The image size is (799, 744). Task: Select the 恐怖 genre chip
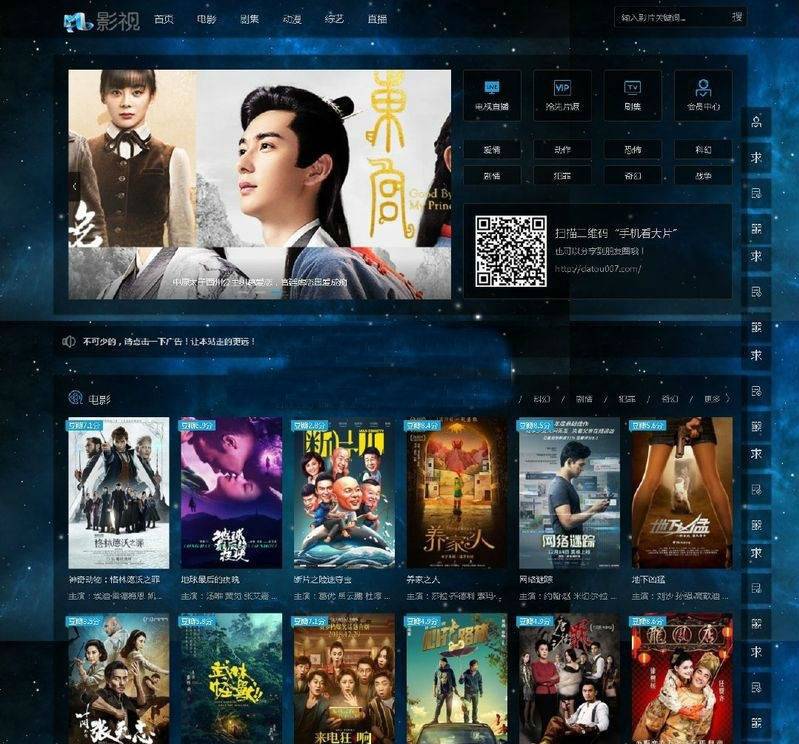click(632, 150)
